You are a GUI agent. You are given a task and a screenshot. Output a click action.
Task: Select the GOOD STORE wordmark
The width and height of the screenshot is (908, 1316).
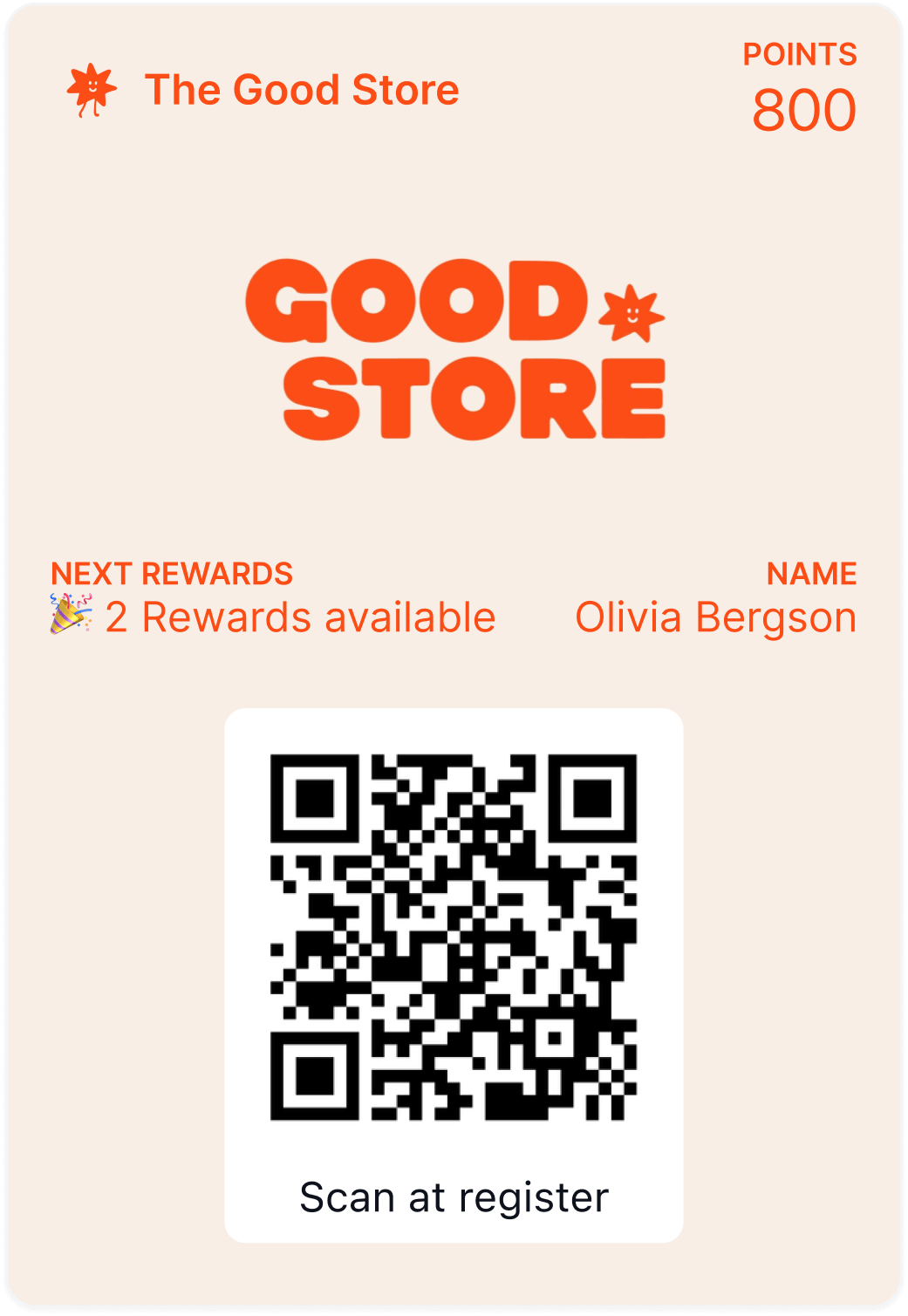pos(454,349)
